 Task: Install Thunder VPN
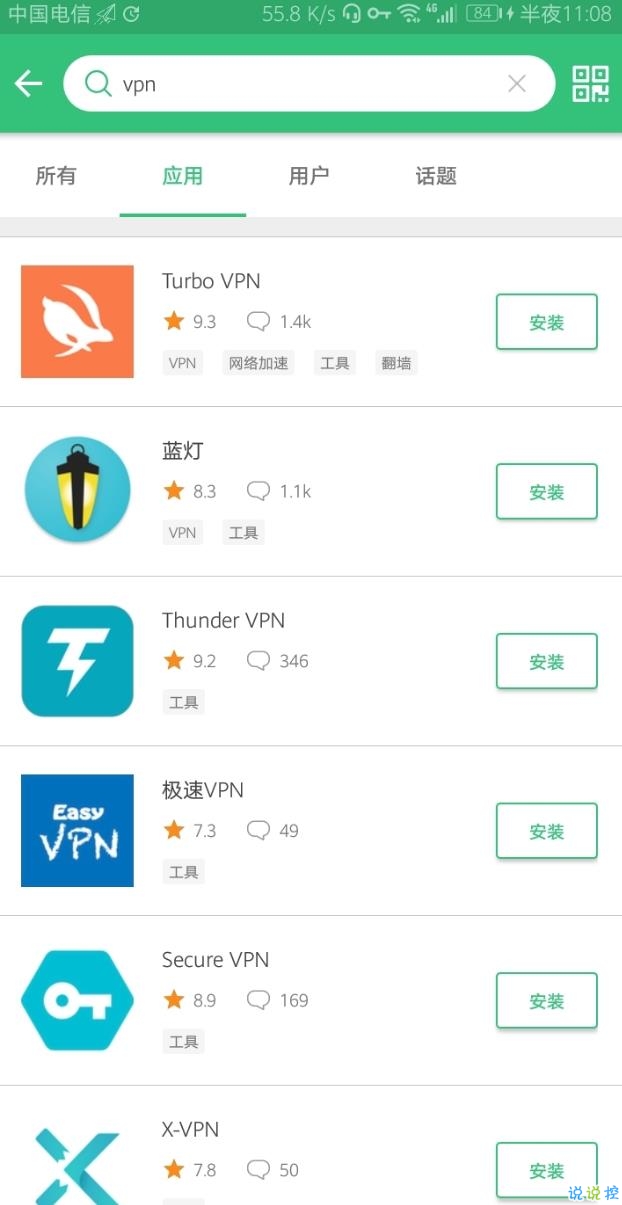click(547, 661)
